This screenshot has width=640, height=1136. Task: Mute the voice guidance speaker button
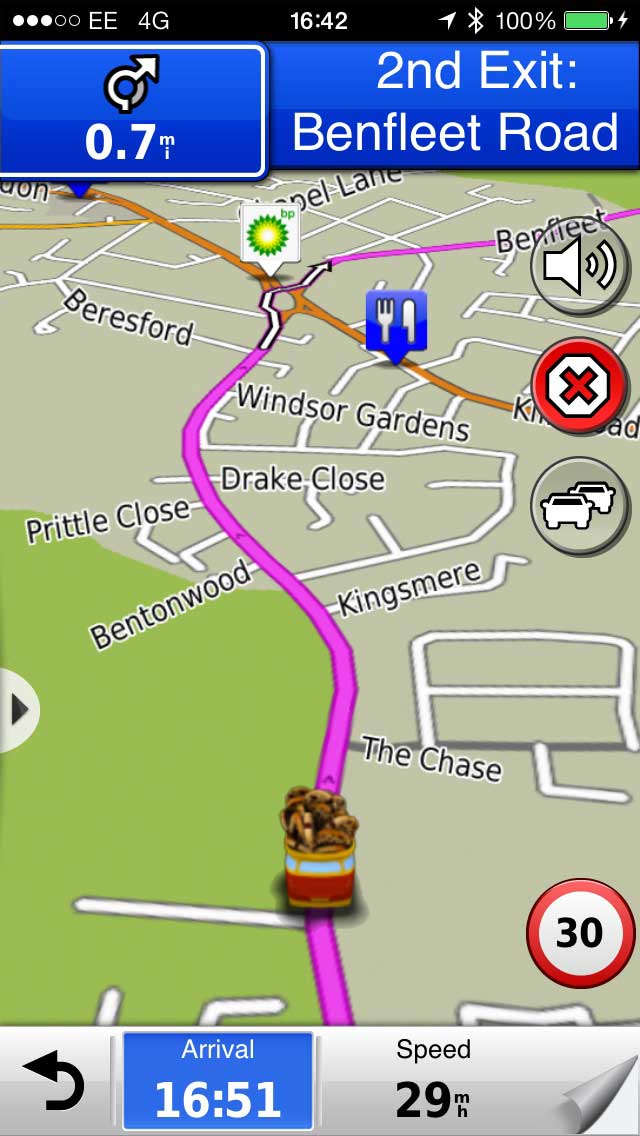tap(580, 267)
